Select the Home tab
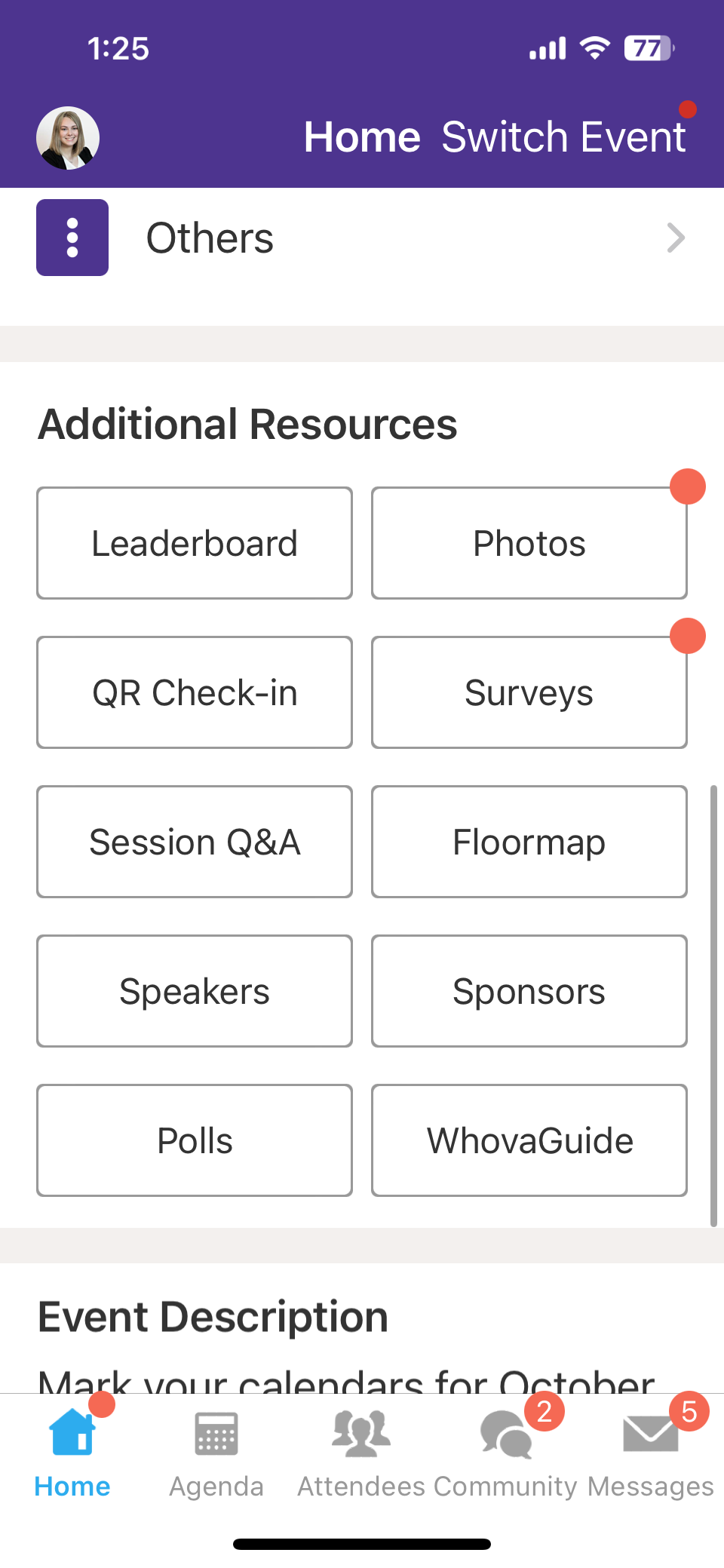The width and height of the screenshot is (724, 1568). [72, 1454]
